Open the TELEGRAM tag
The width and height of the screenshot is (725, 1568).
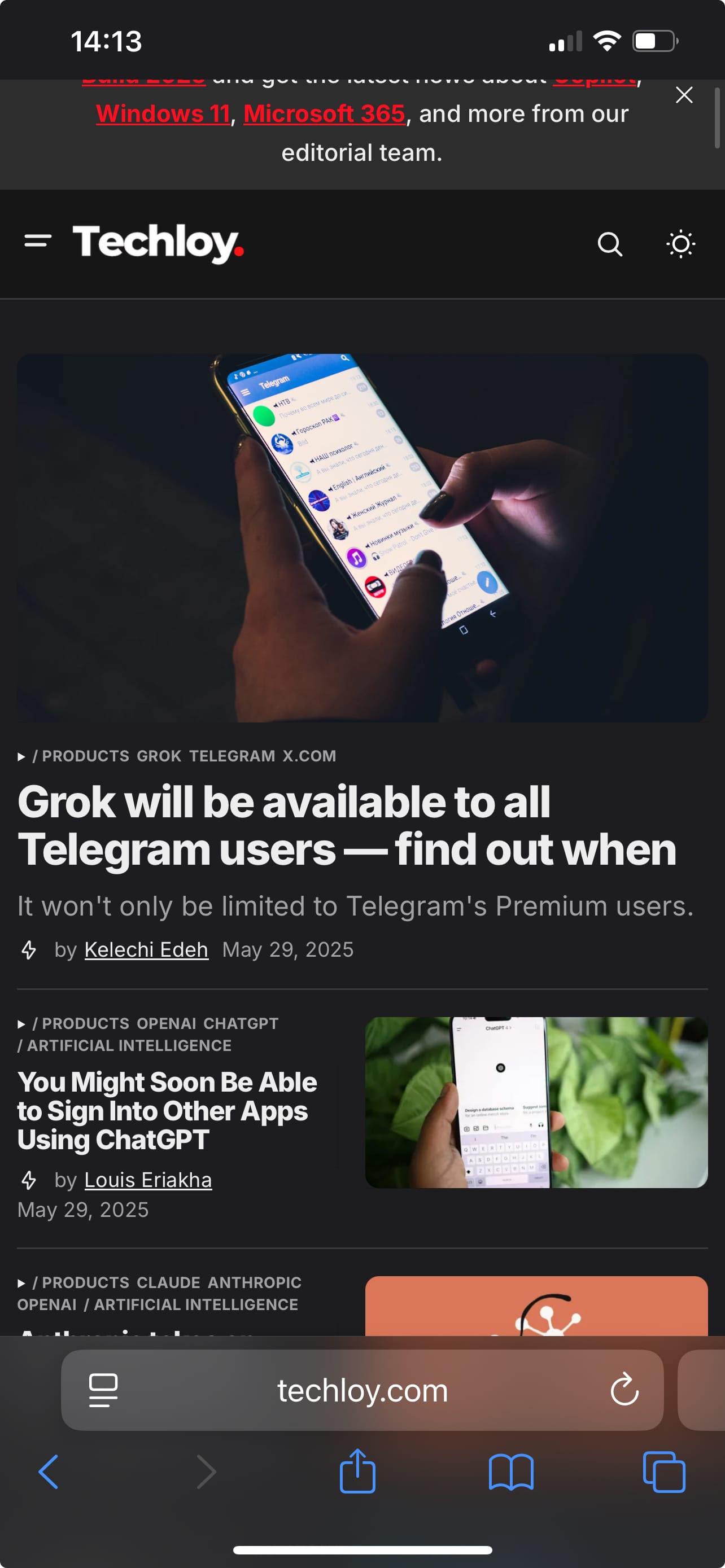click(x=232, y=756)
